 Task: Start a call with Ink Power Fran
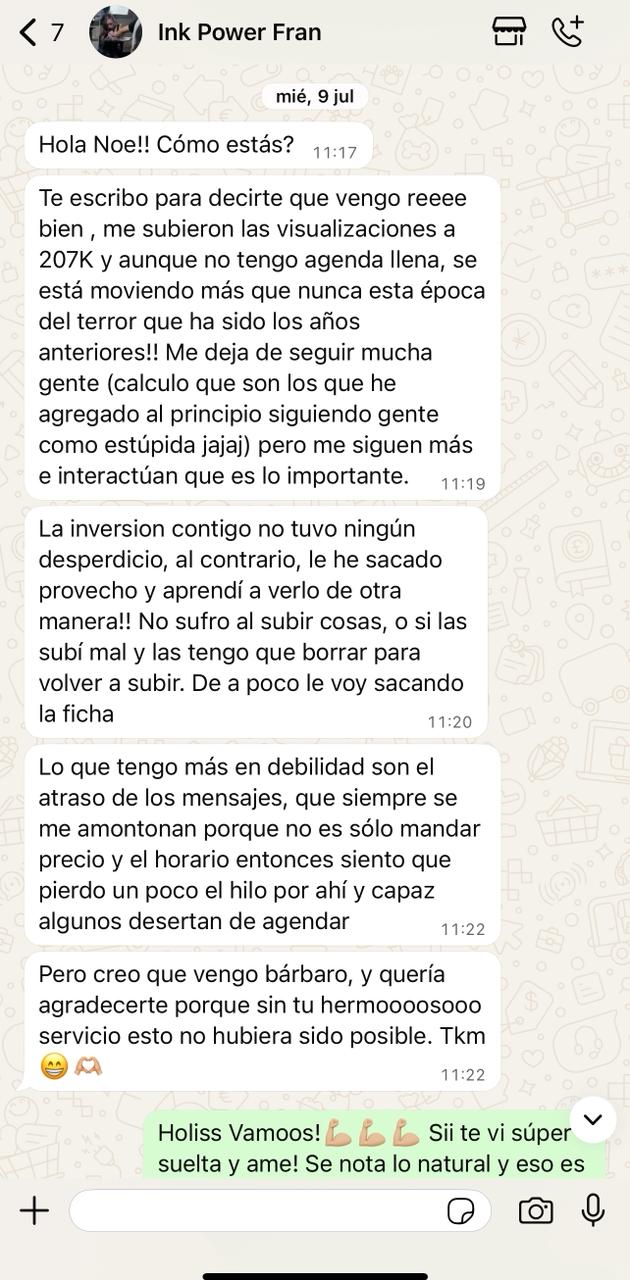point(568,32)
